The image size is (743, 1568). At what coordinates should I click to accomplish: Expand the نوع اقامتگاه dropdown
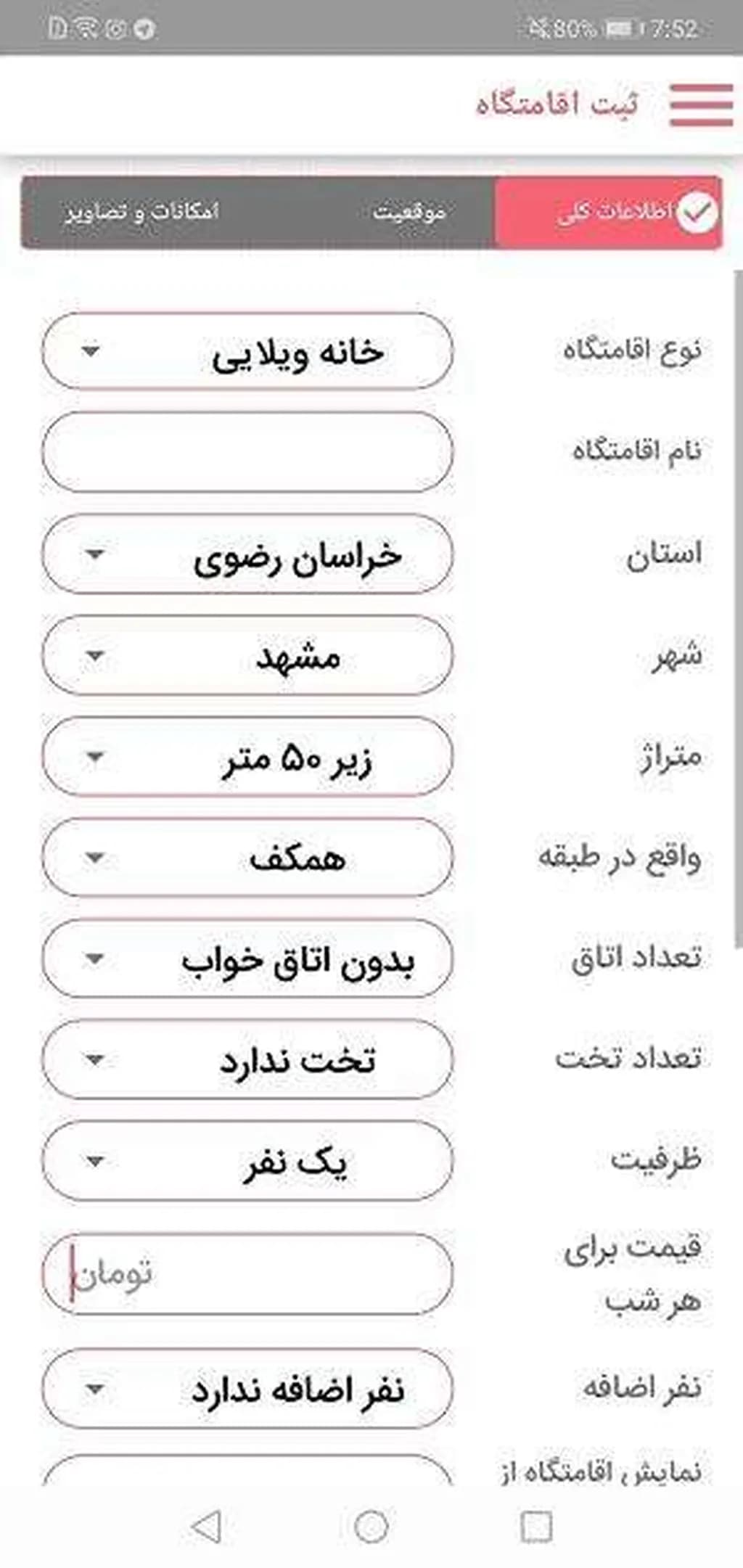(247, 352)
